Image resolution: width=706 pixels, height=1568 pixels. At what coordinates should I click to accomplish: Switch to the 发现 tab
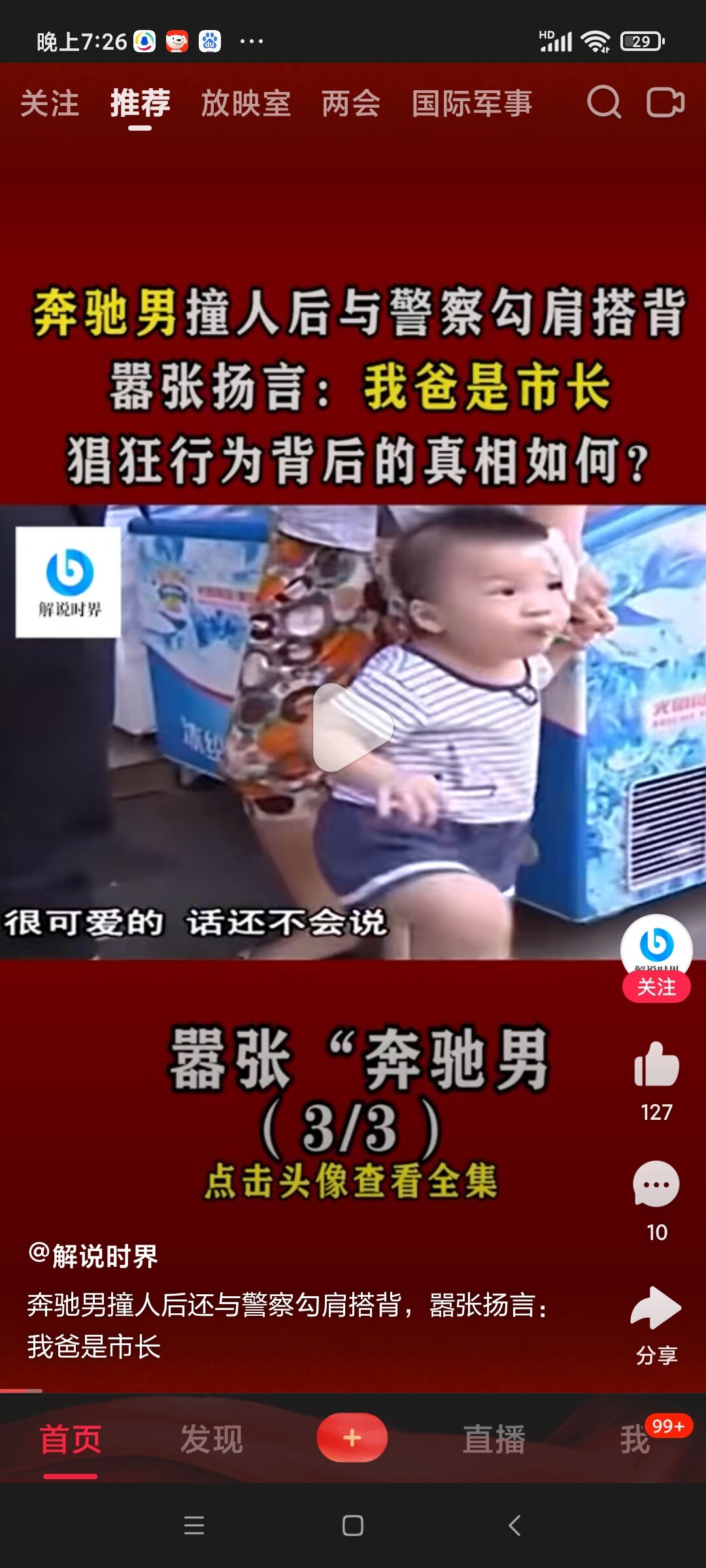[212, 1439]
